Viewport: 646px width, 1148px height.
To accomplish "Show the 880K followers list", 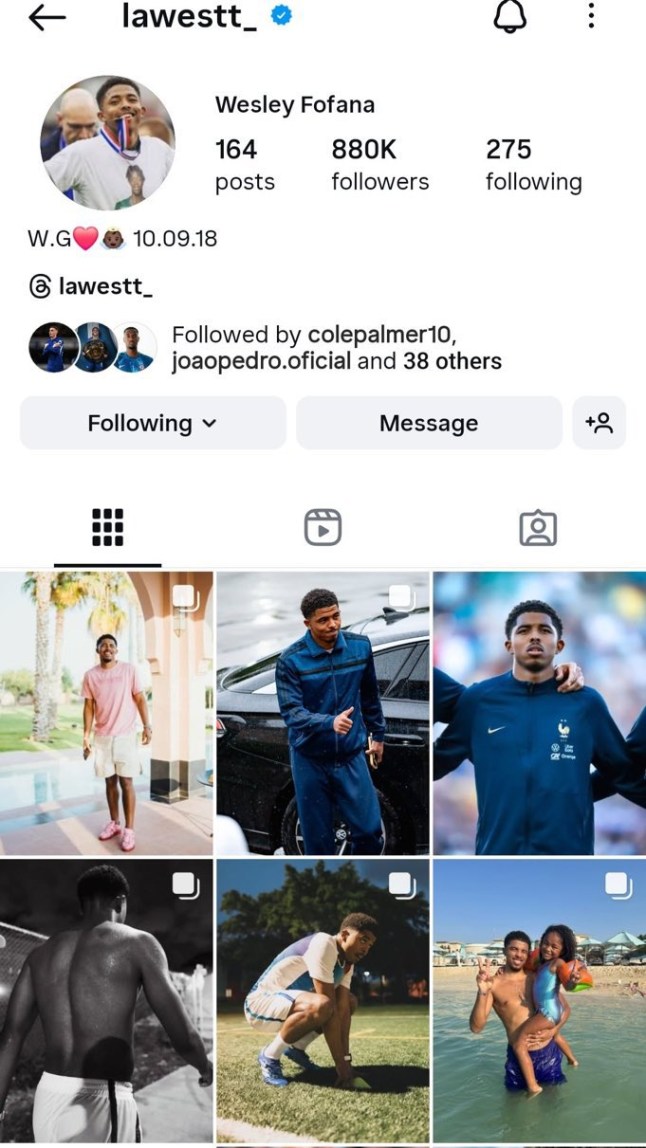I will point(379,165).
